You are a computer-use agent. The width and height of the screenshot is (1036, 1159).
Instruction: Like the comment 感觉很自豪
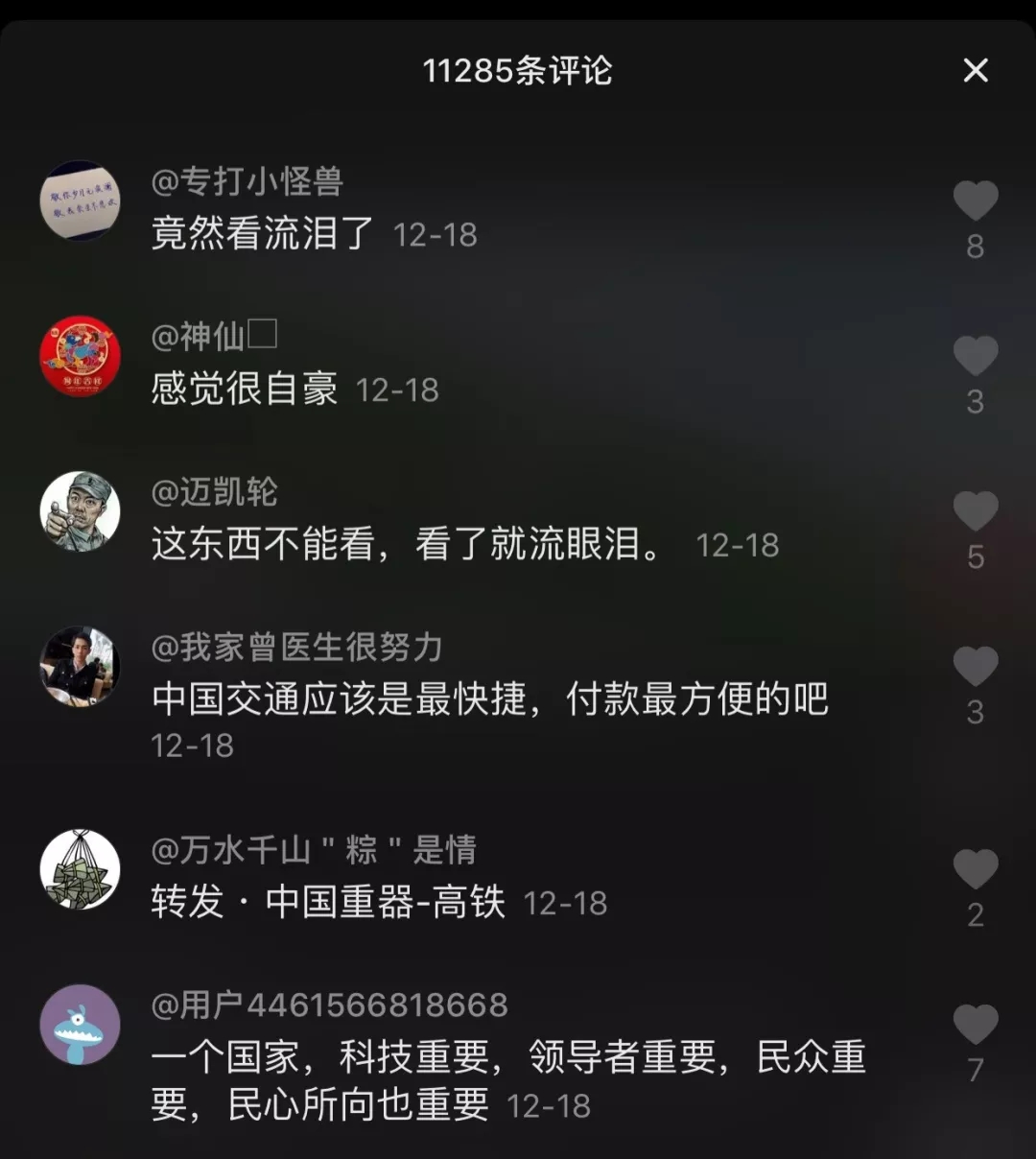(x=976, y=357)
